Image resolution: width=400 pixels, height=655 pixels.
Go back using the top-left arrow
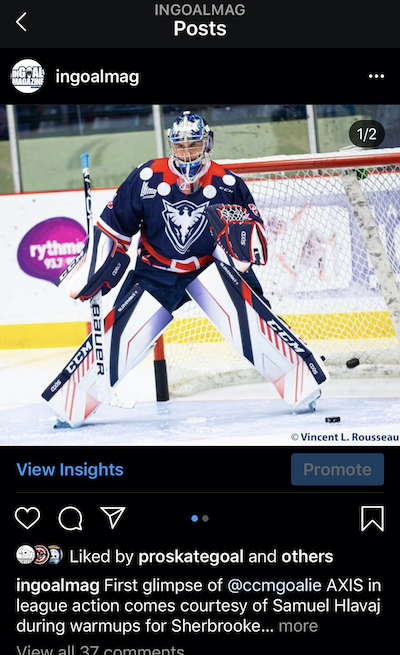click(21, 22)
